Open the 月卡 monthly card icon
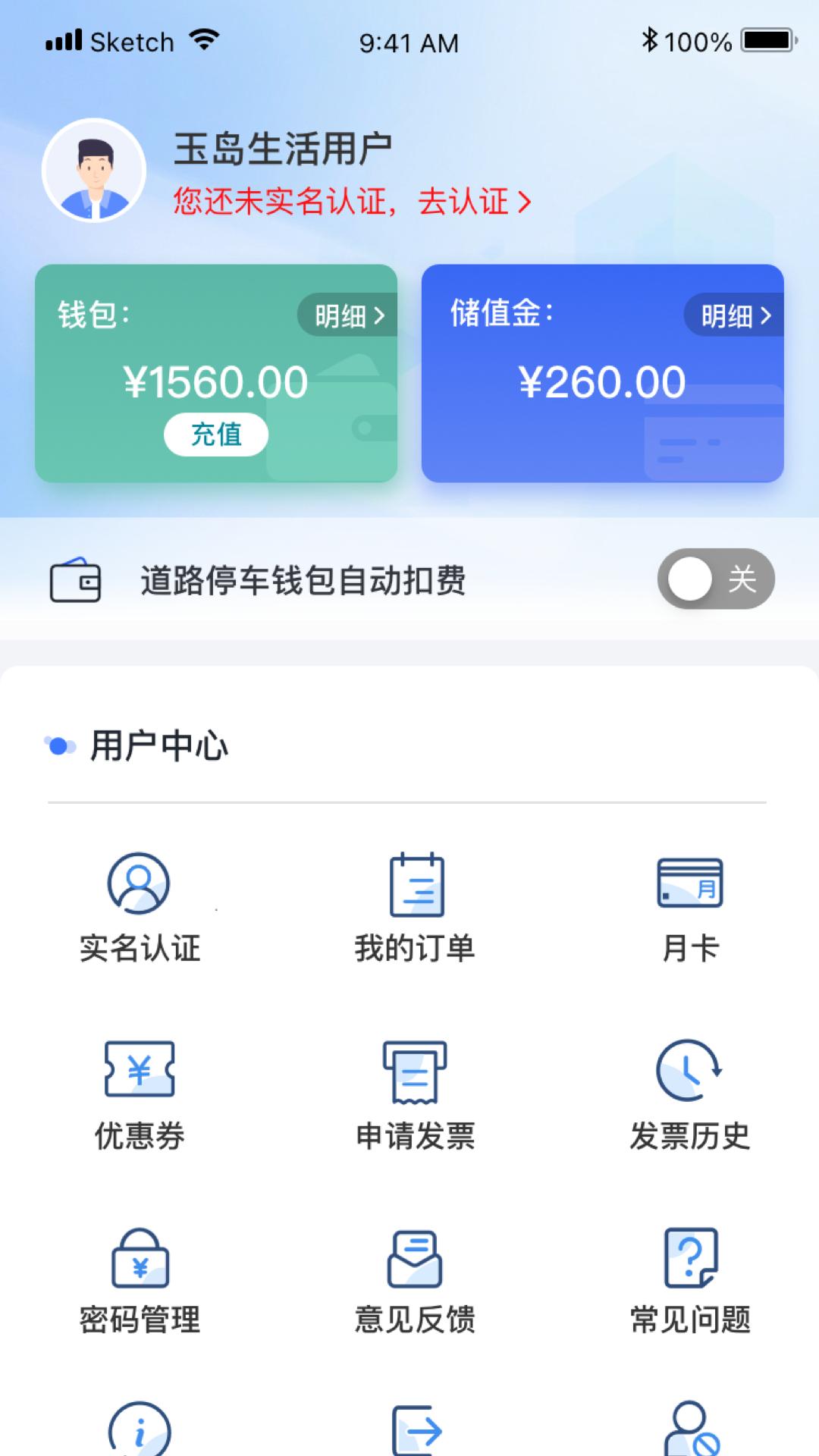819x1456 pixels. coord(690,883)
